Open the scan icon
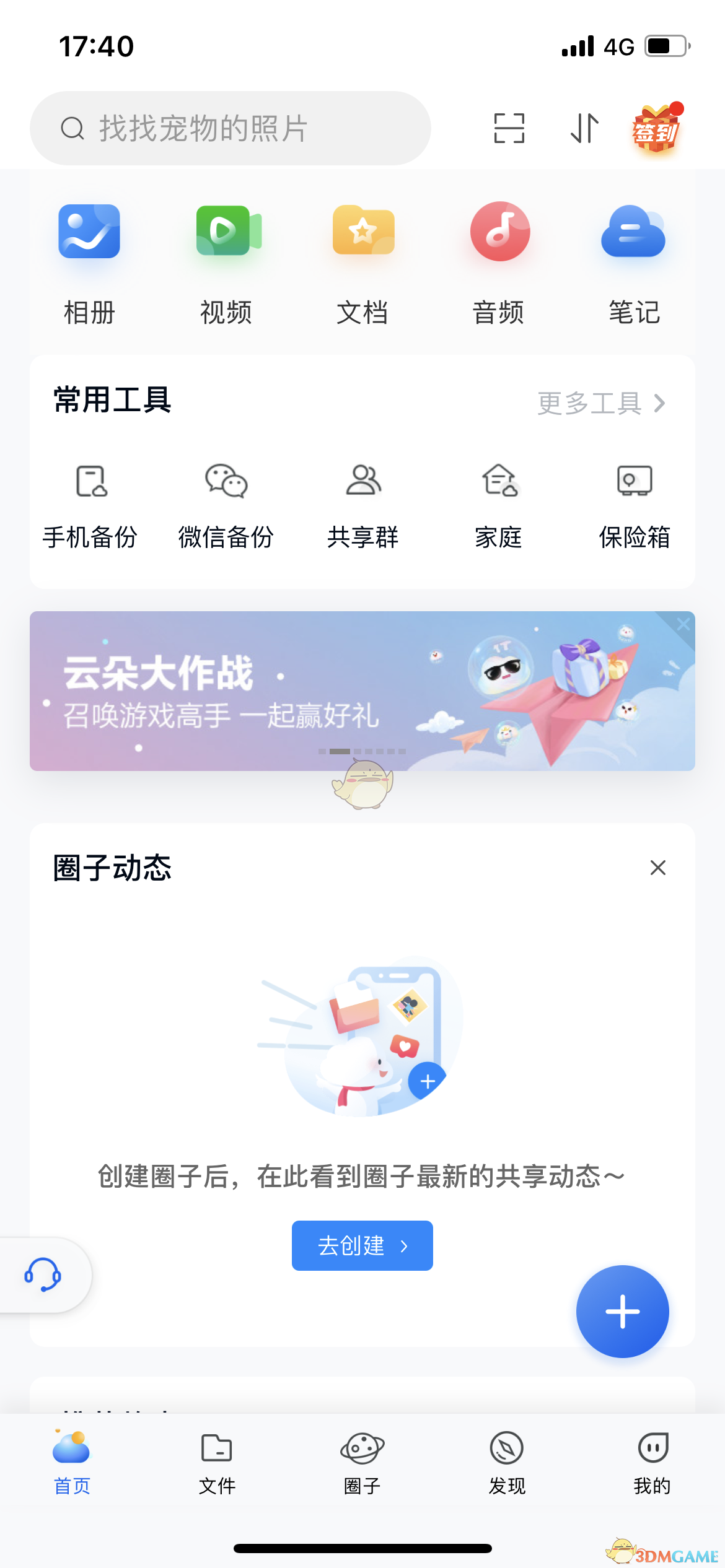This screenshot has height=1568, width=725. [509, 128]
